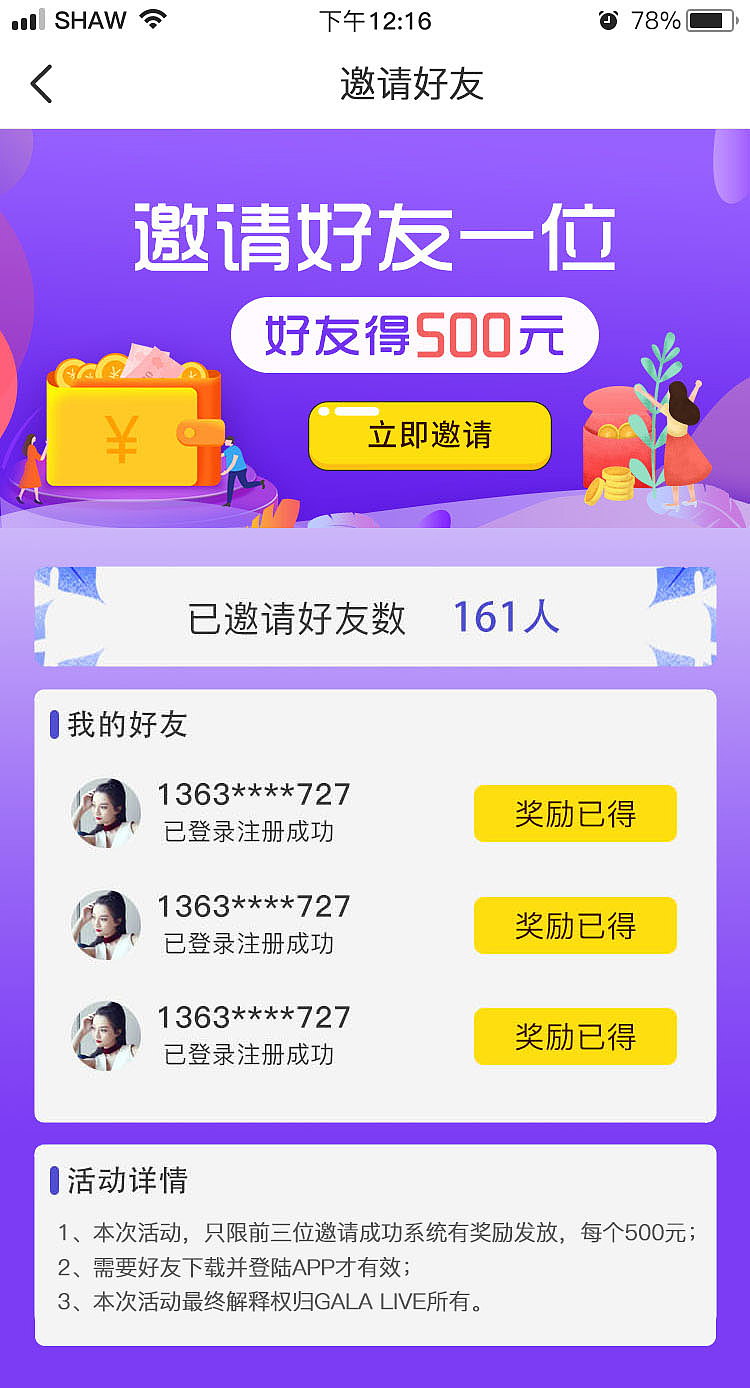The height and width of the screenshot is (1388, 750).
Task: Select the 好友得500元 banner badge
Action: click(x=414, y=335)
